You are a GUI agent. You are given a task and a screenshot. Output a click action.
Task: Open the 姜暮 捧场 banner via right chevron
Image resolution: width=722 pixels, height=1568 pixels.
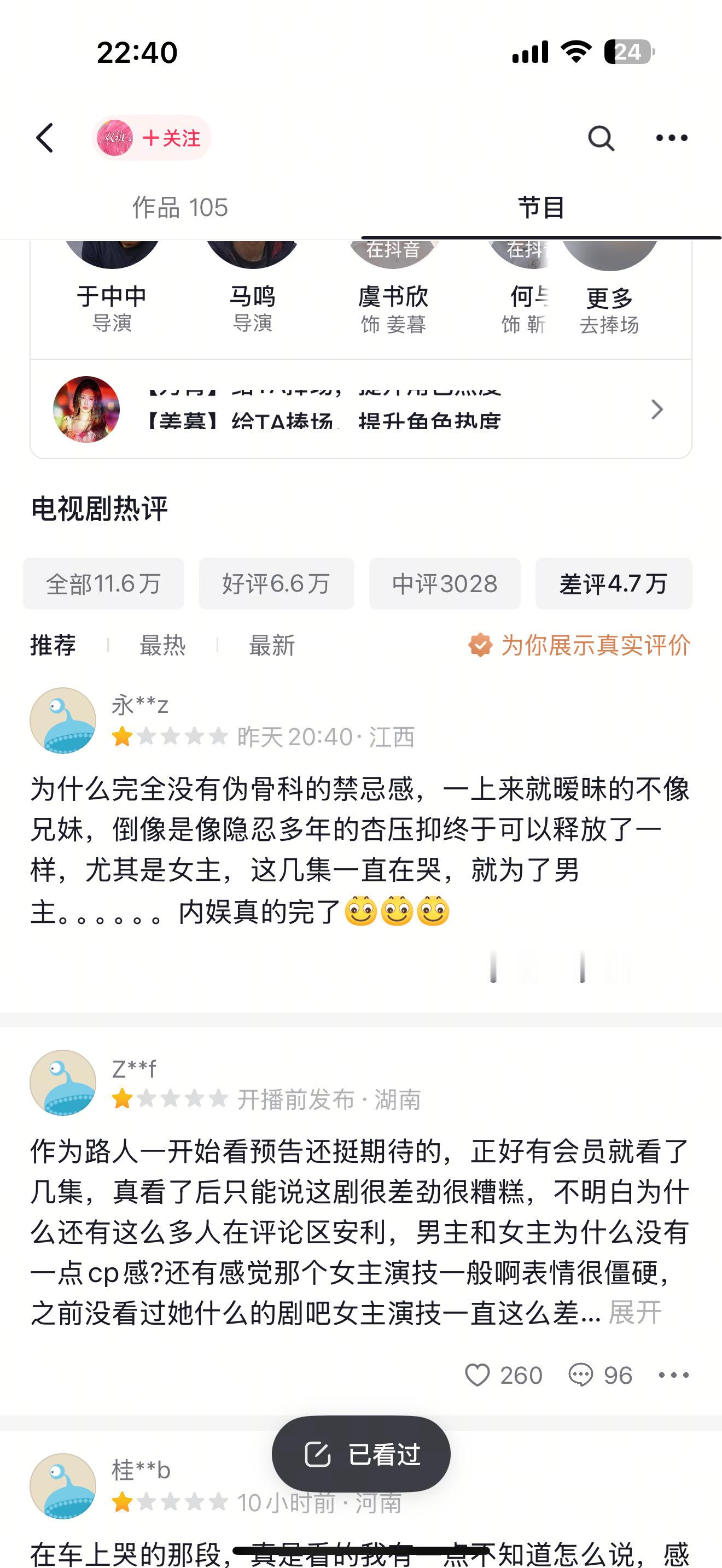point(657,409)
